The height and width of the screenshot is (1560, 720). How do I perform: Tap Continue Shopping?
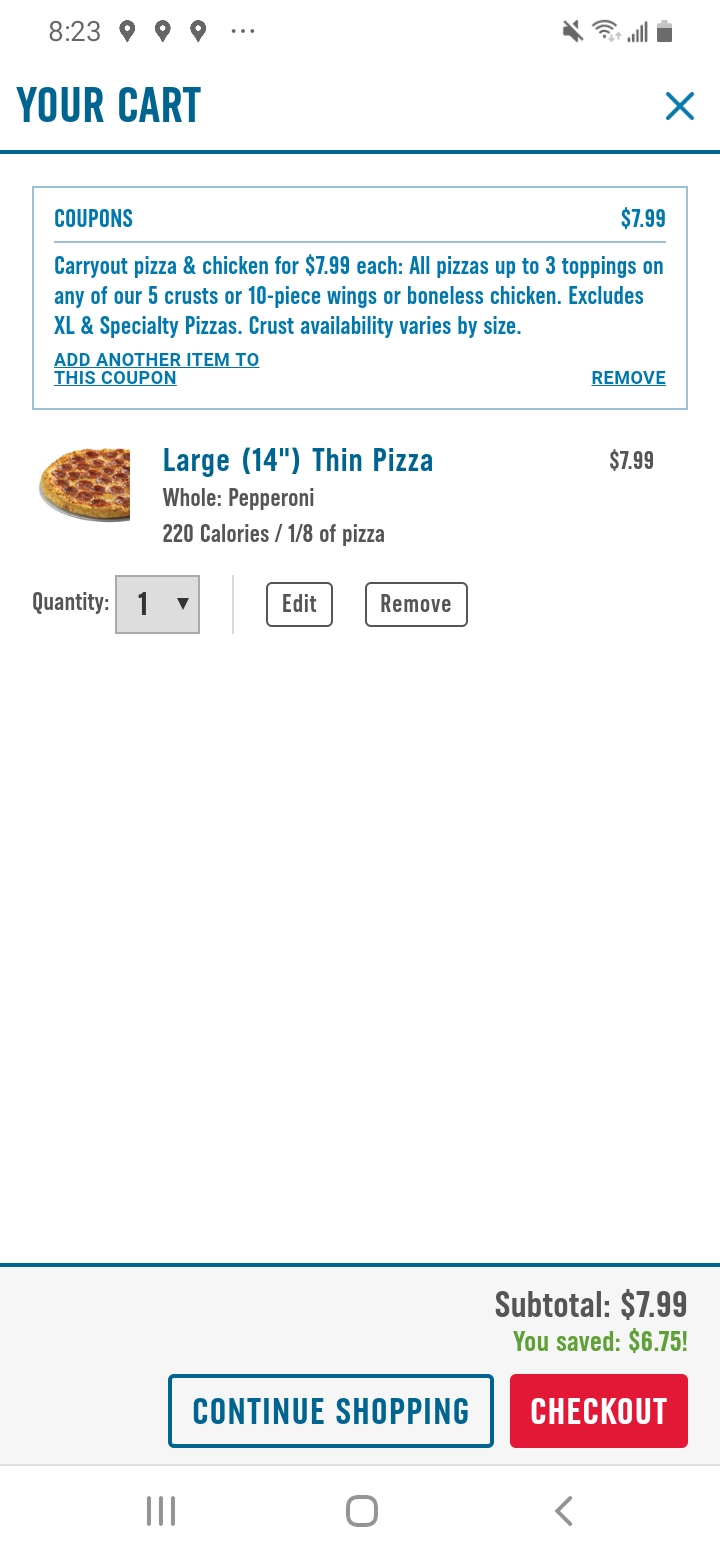click(x=331, y=1411)
